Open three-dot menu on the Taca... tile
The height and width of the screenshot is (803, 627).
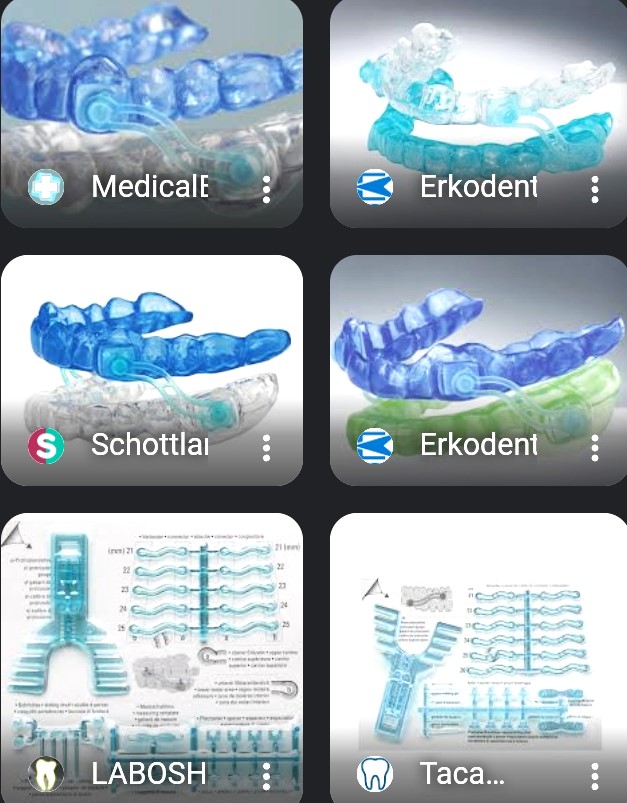click(594, 775)
